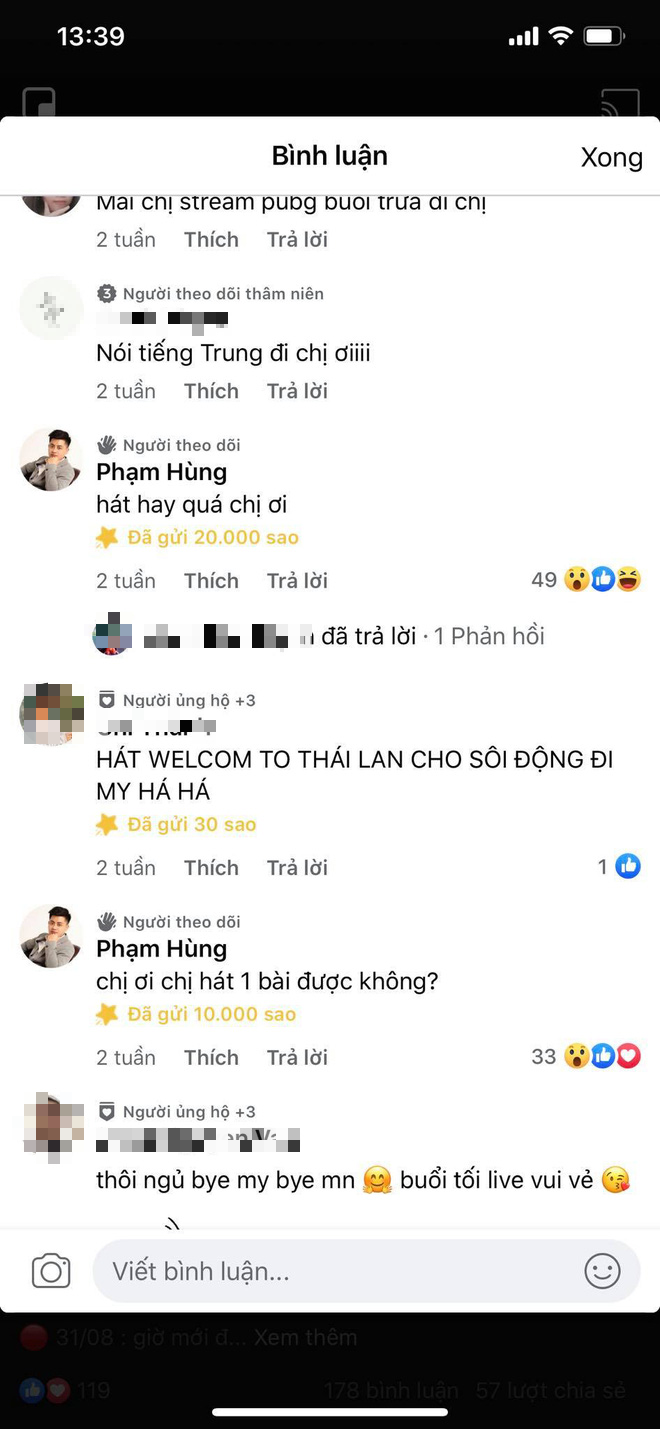Image resolution: width=660 pixels, height=1429 pixels.
Task: Like the "chị hát 1 bài được không" comment
Action: tap(211, 1058)
